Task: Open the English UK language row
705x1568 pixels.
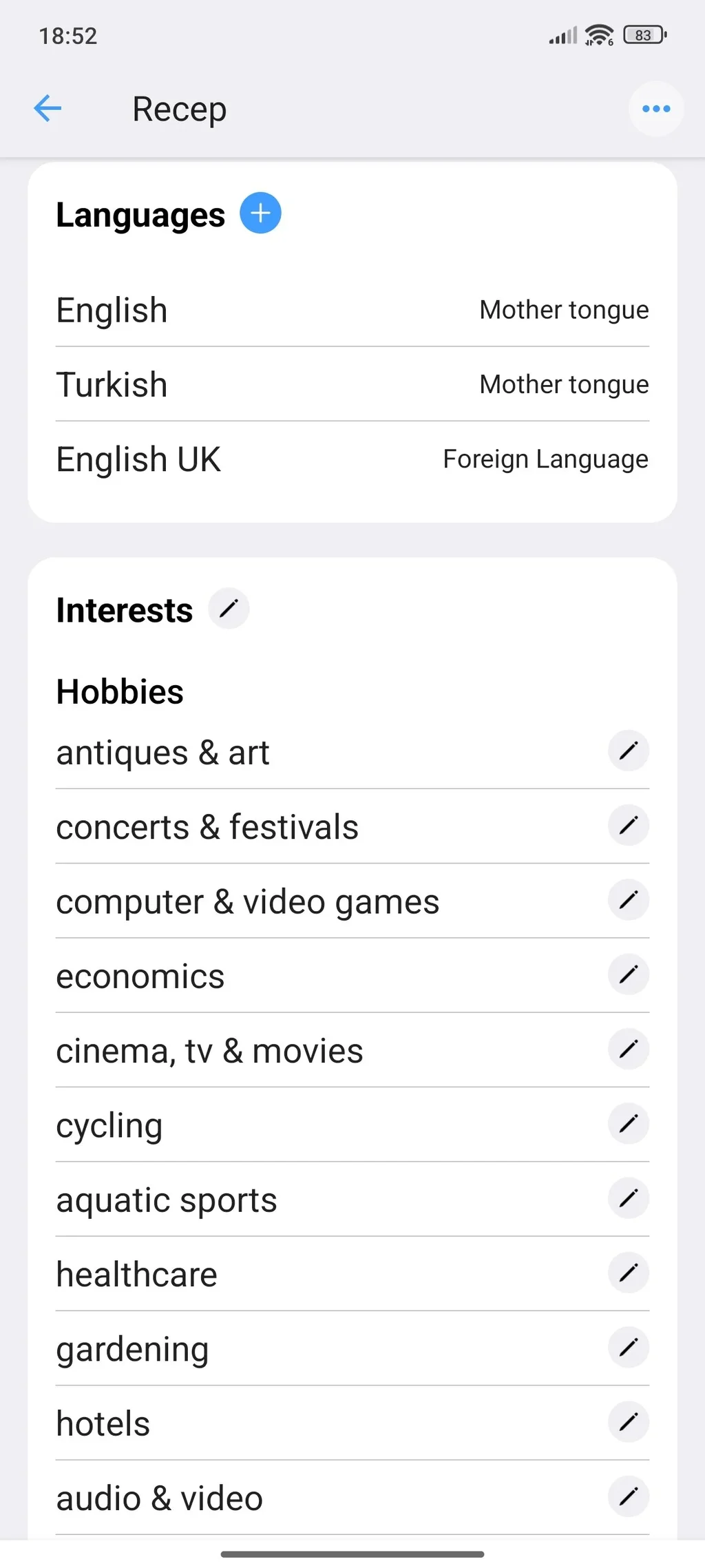Action: pos(352,459)
